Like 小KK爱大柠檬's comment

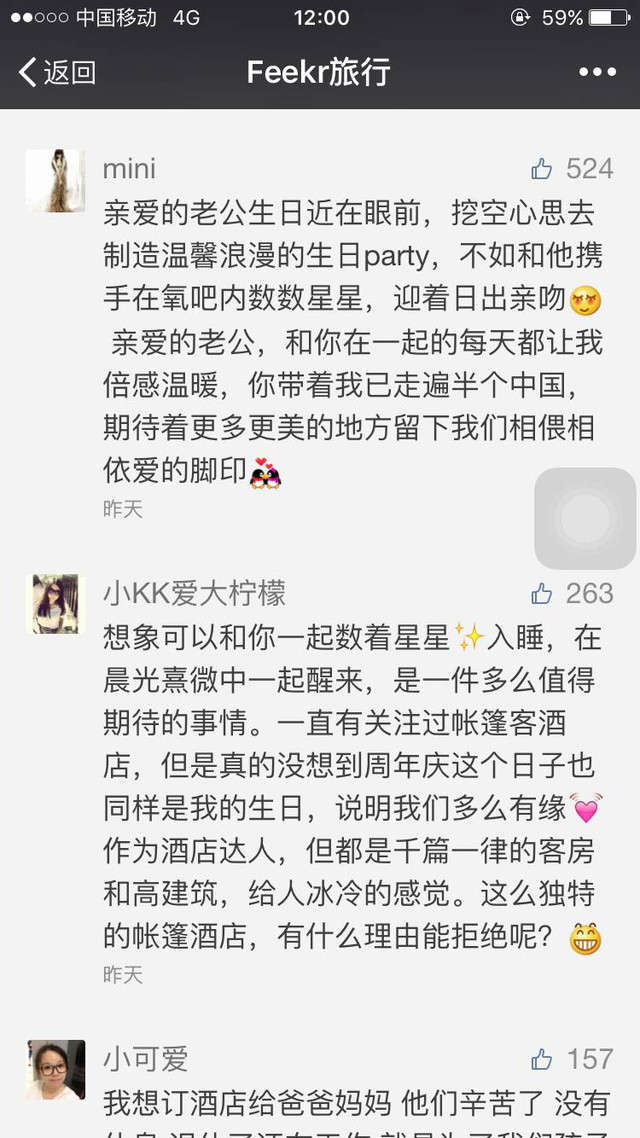[x=542, y=593]
